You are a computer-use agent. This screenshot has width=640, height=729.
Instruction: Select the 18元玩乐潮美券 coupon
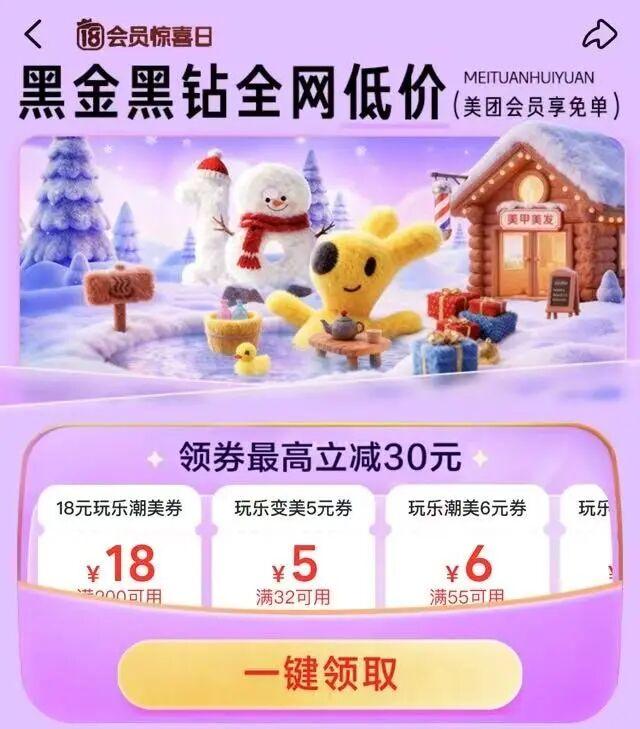119,550
